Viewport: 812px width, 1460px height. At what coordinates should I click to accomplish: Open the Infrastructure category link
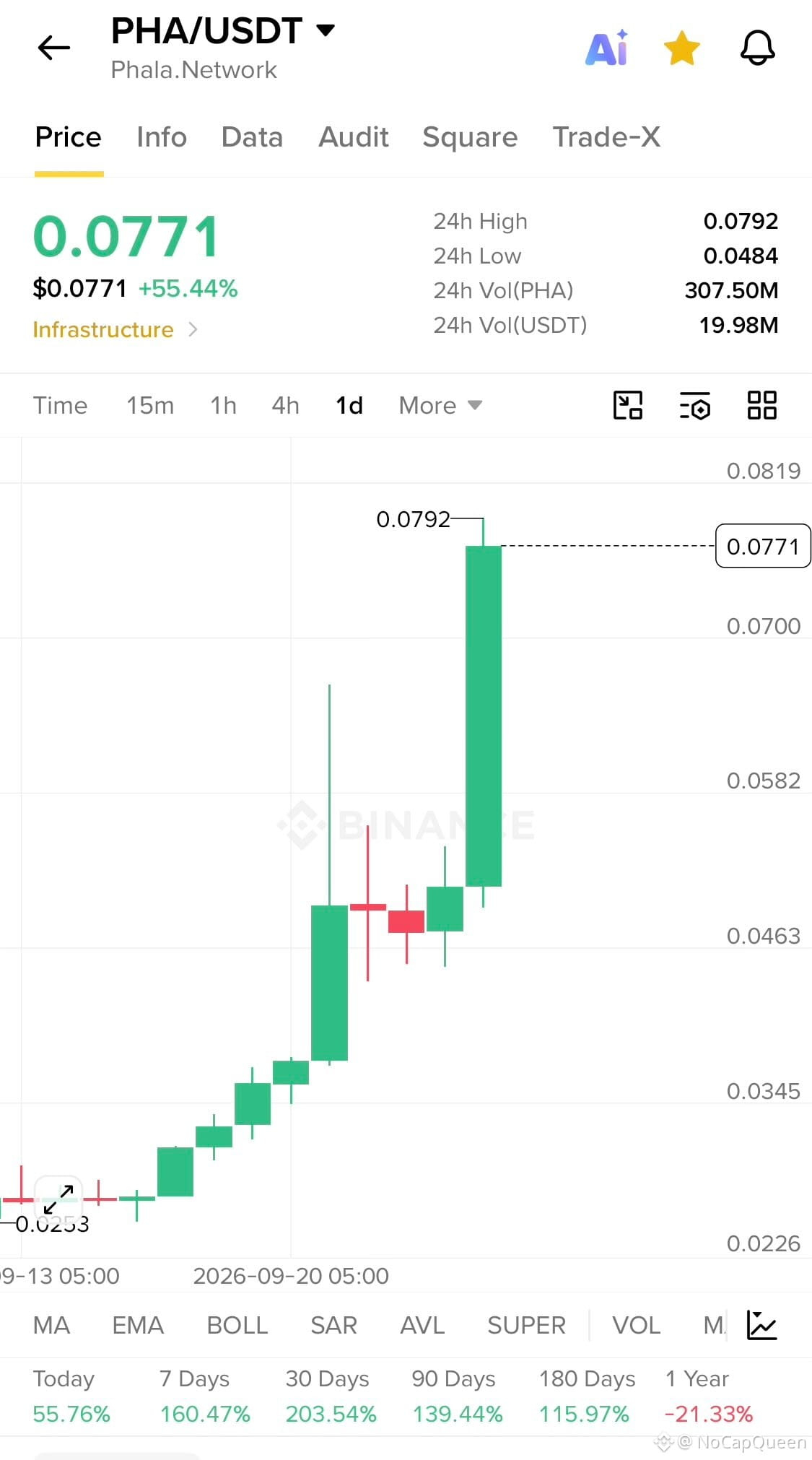coord(115,330)
